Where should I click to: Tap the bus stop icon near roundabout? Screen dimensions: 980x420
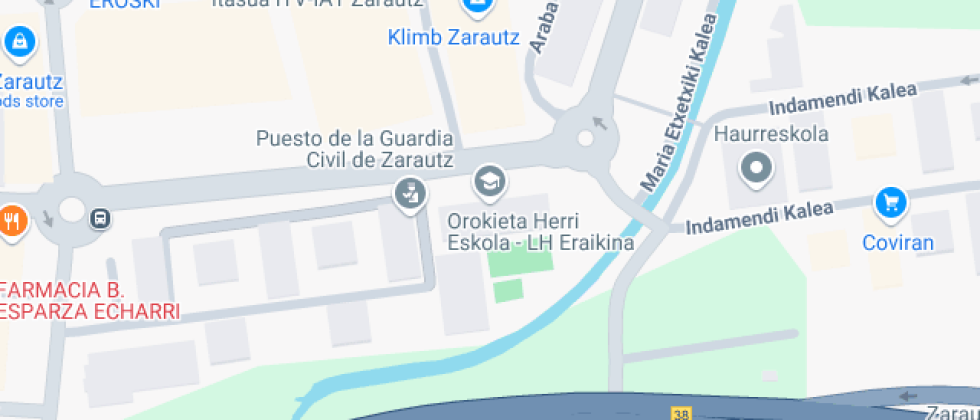[x=100, y=218]
